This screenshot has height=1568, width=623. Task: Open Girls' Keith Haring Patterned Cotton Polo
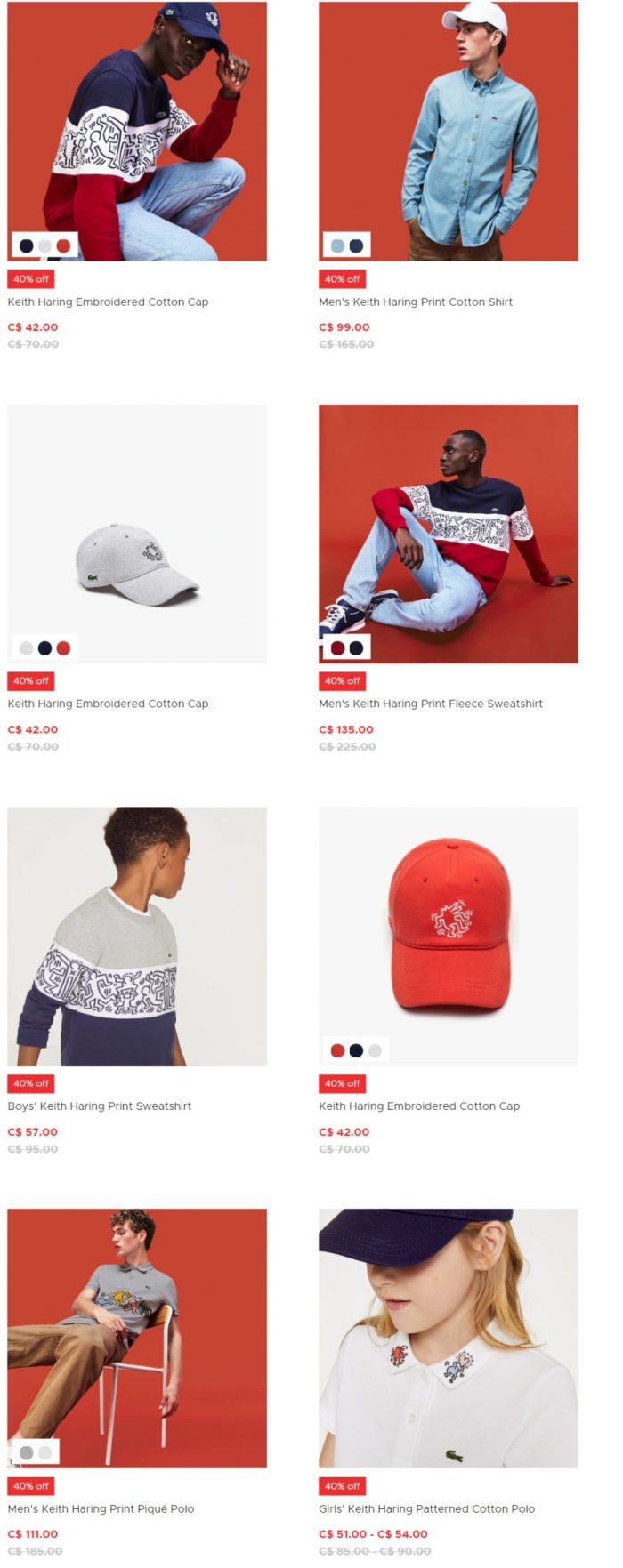426,1508
